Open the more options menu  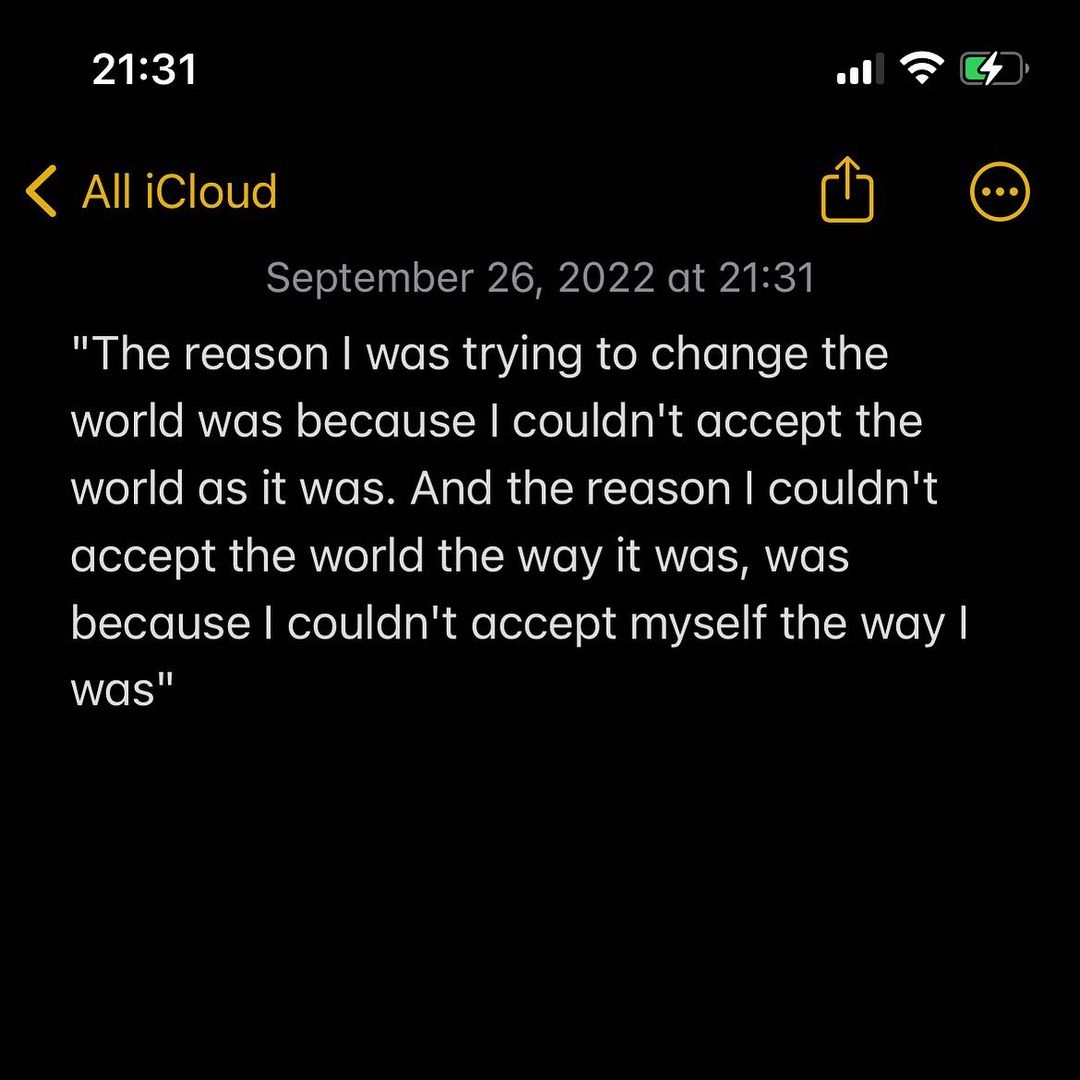999,192
